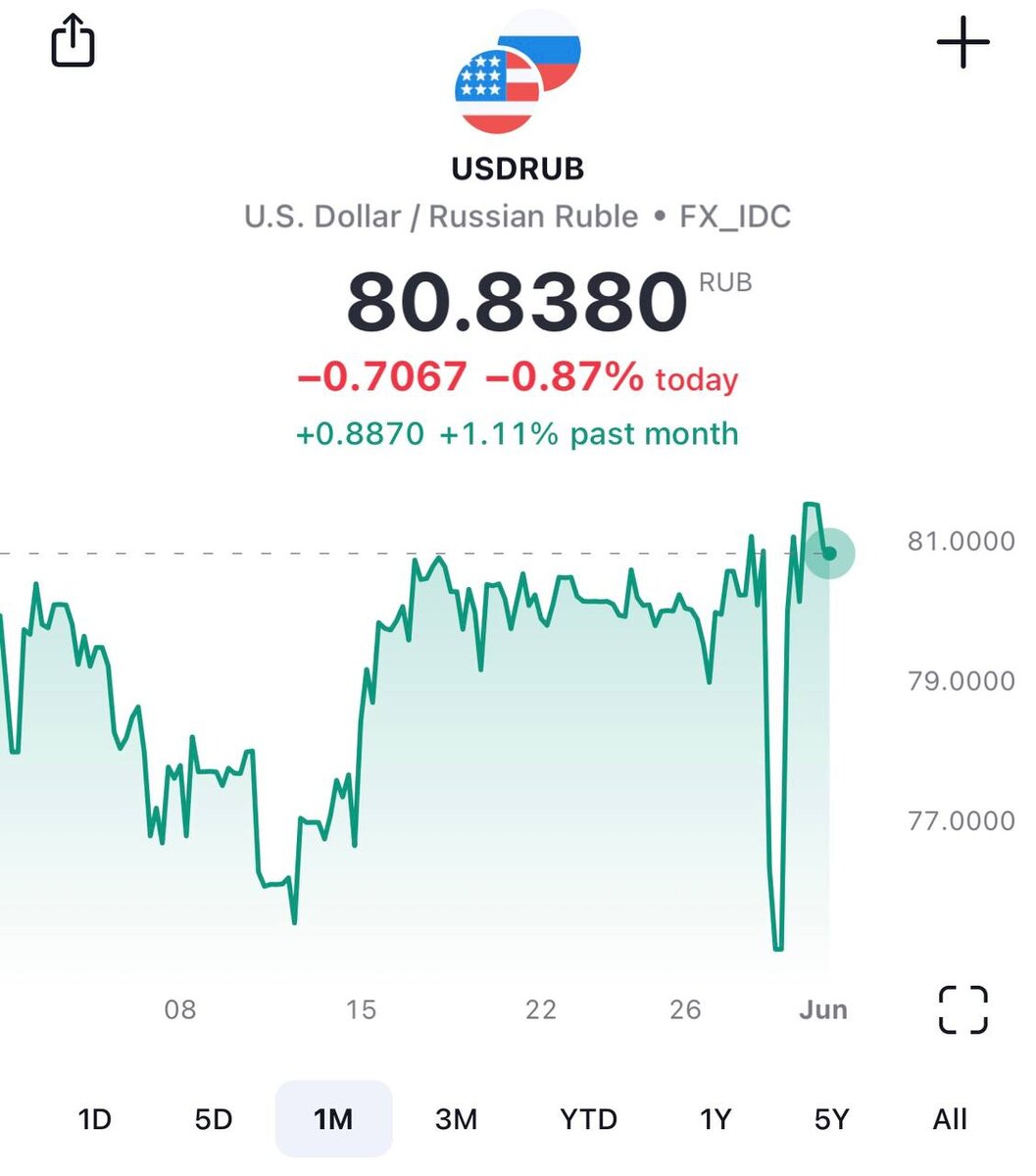Expand the chart to fullscreen
1036x1176 pixels.
pos(962,1009)
